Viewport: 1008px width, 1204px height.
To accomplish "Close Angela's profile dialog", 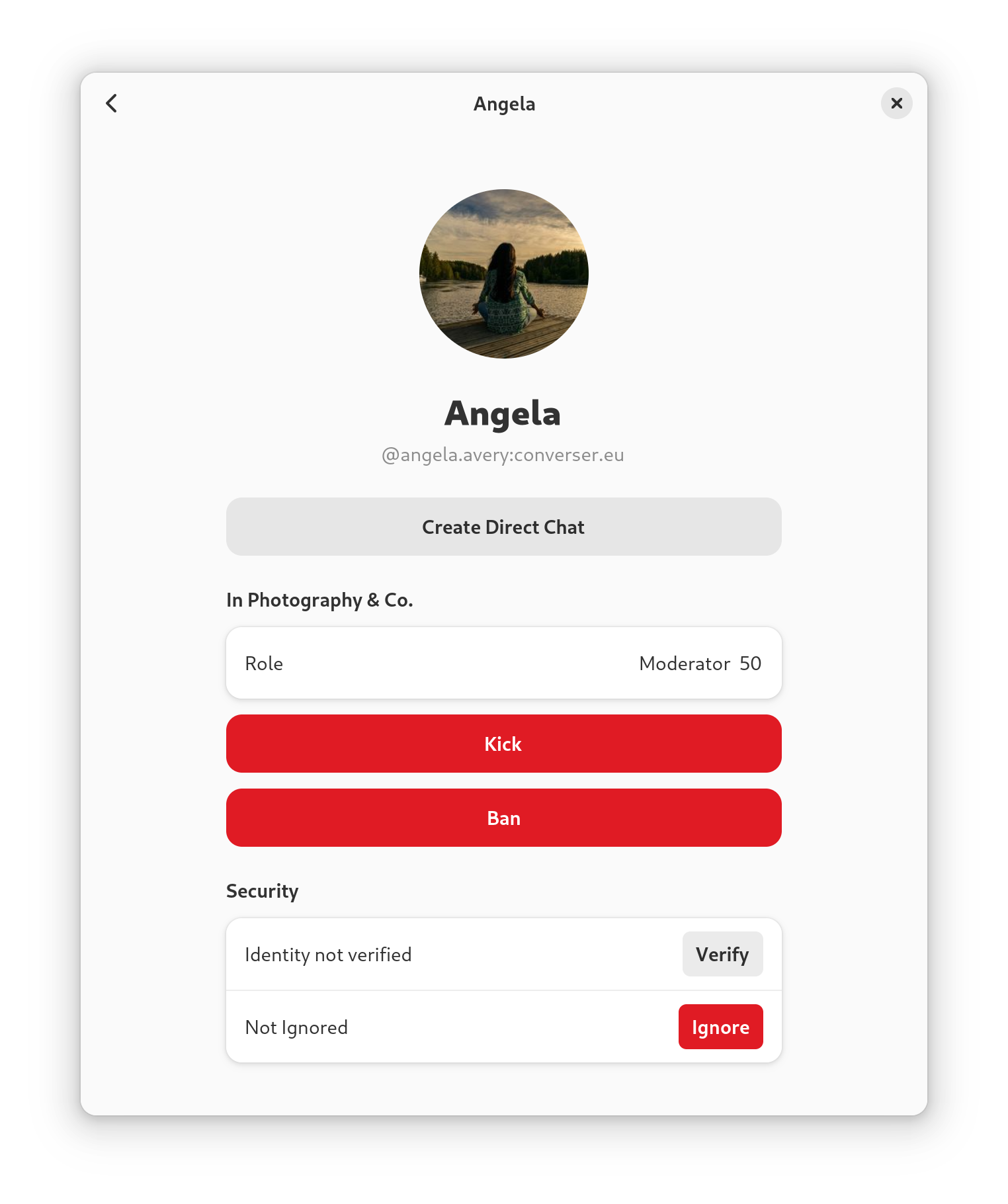I will click(896, 103).
